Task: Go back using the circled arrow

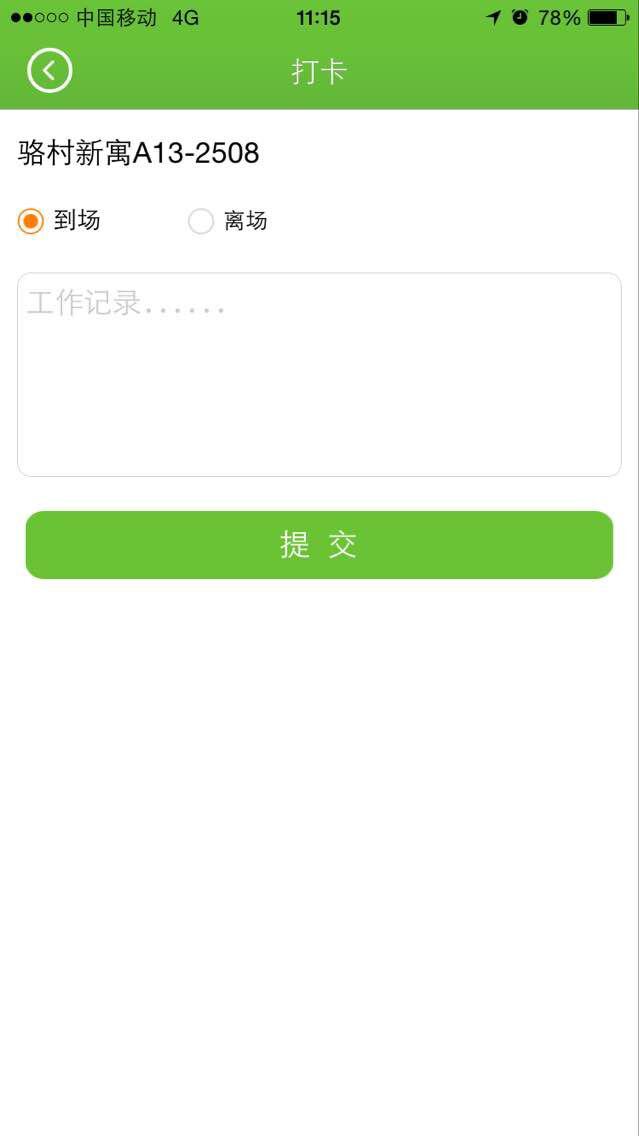Action: click(x=49, y=70)
